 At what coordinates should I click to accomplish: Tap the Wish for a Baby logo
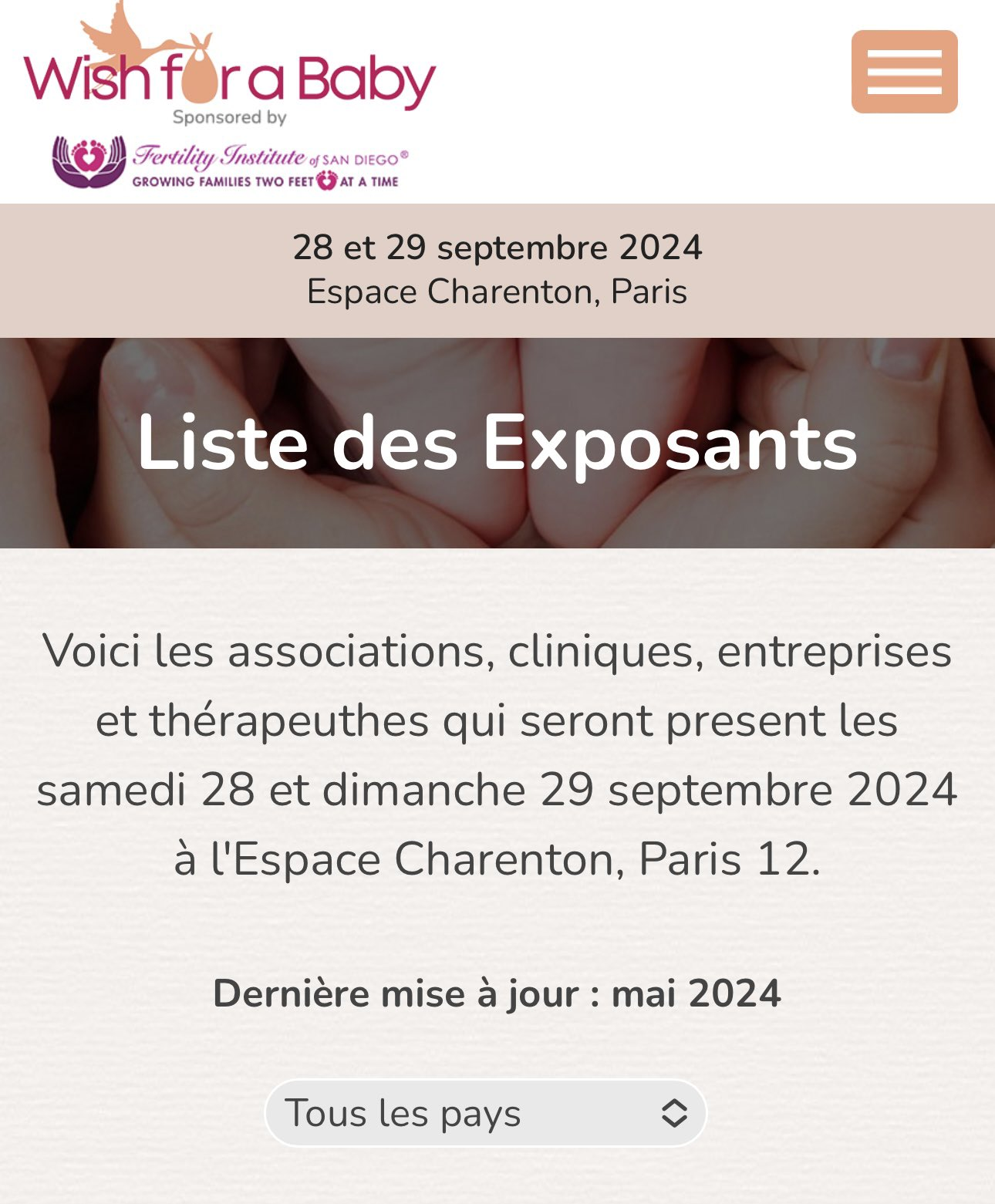tap(229, 69)
